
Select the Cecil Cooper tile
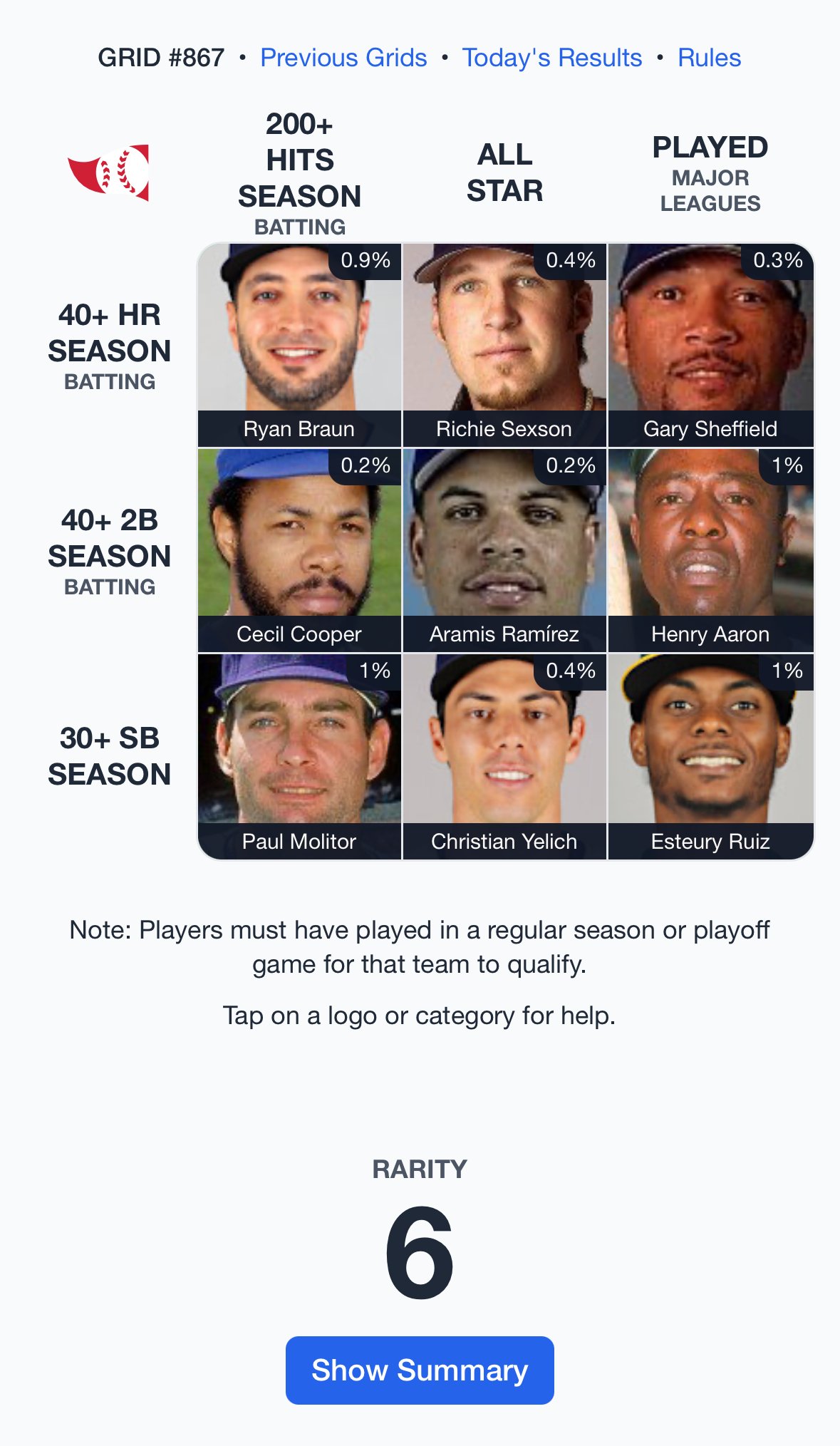point(299,550)
